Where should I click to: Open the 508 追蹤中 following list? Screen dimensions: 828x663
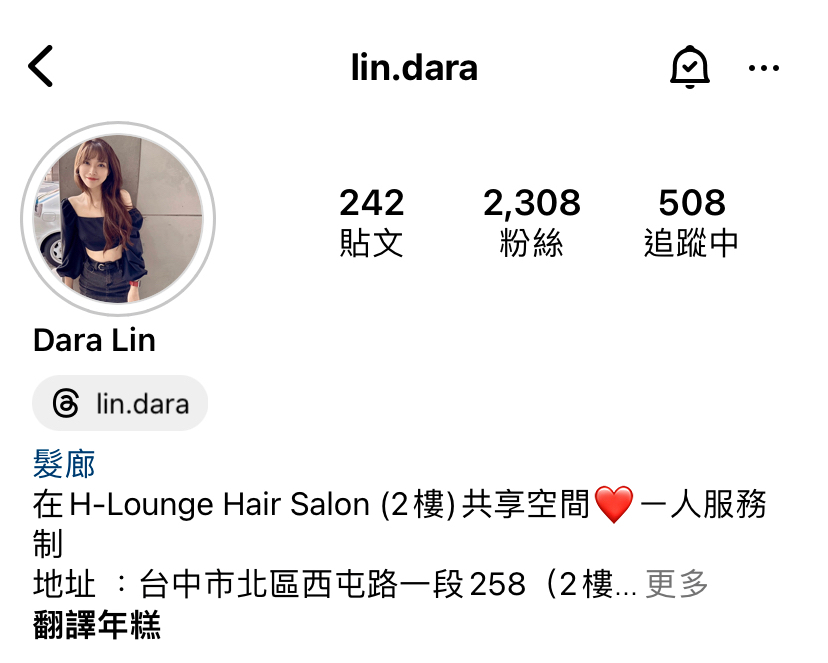tap(691, 222)
